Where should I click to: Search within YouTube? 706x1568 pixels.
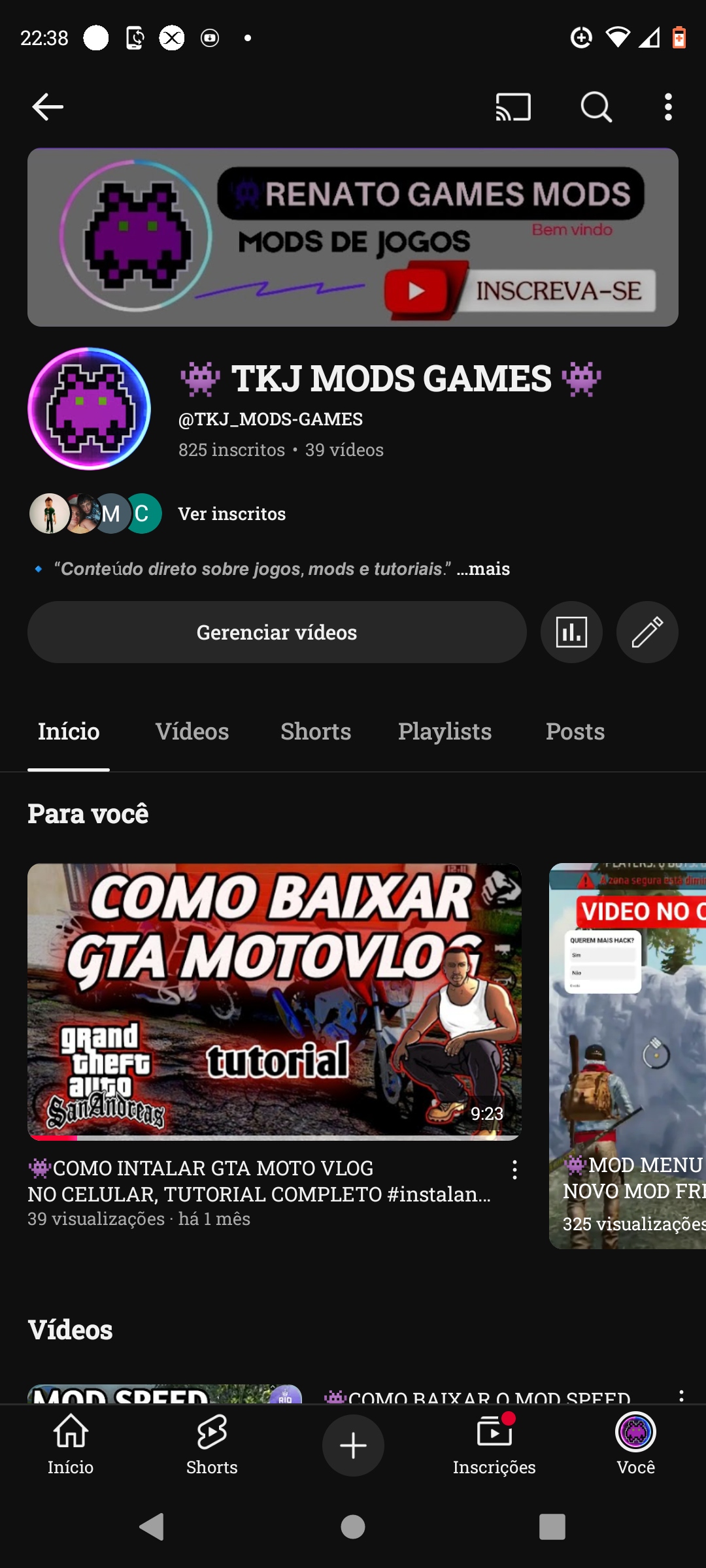point(596,106)
